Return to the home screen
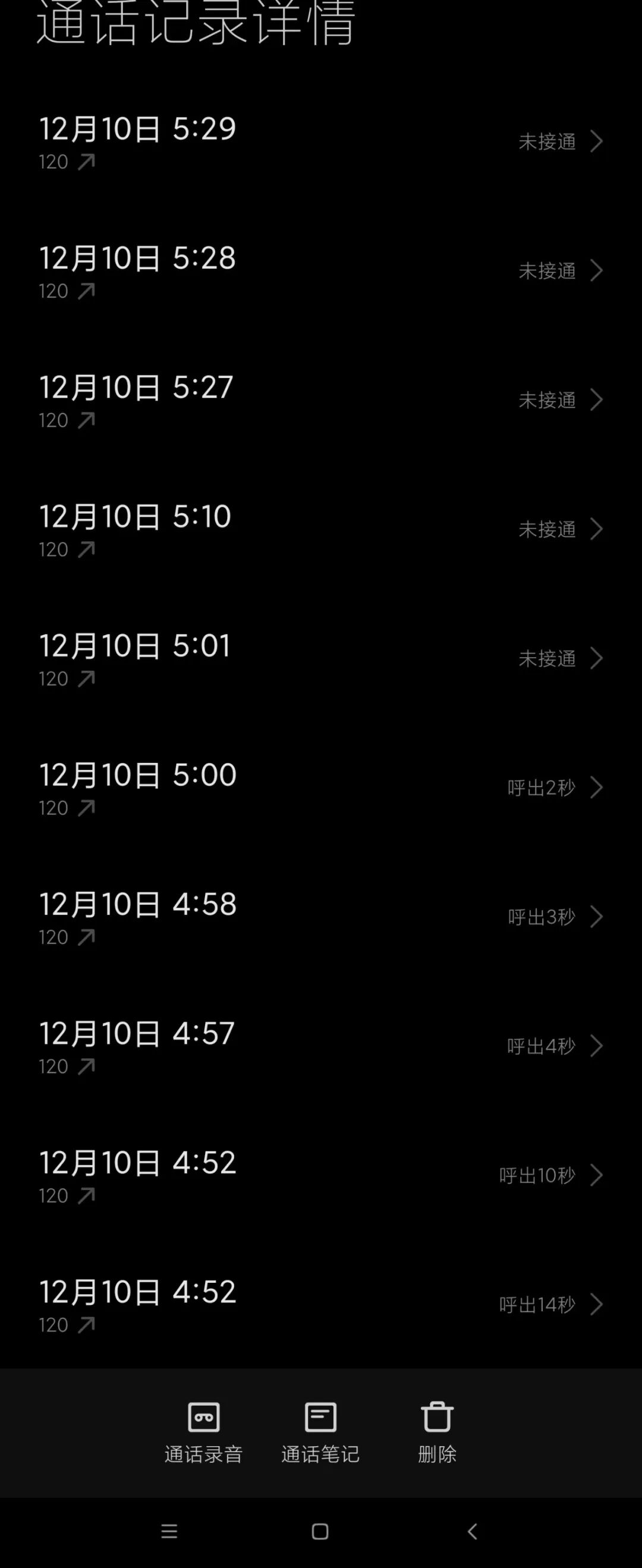 click(x=320, y=1531)
